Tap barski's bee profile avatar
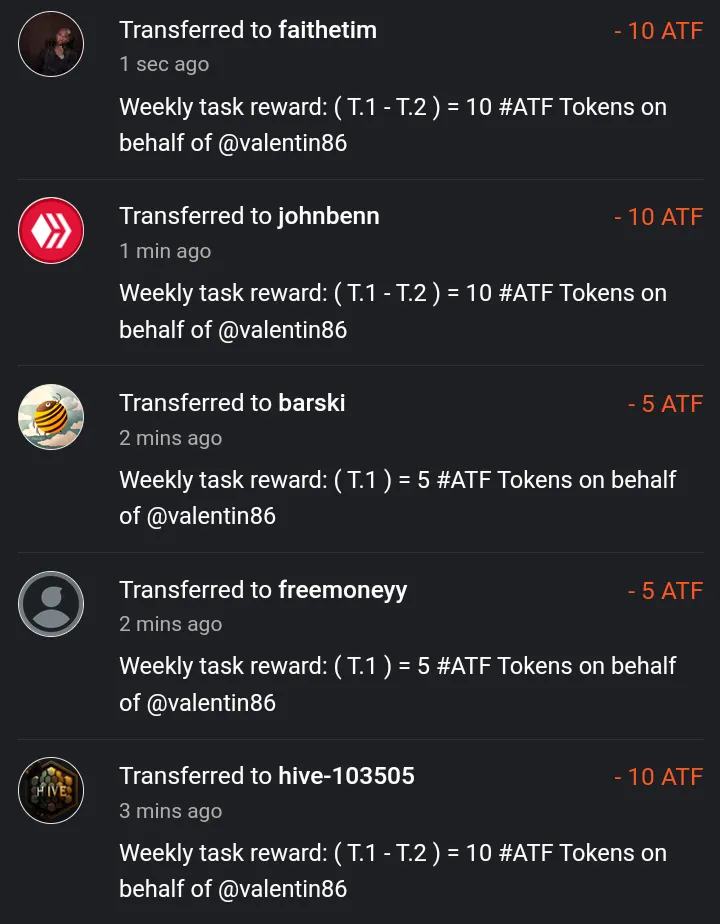Viewport: 720px width, 924px height. click(x=51, y=417)
